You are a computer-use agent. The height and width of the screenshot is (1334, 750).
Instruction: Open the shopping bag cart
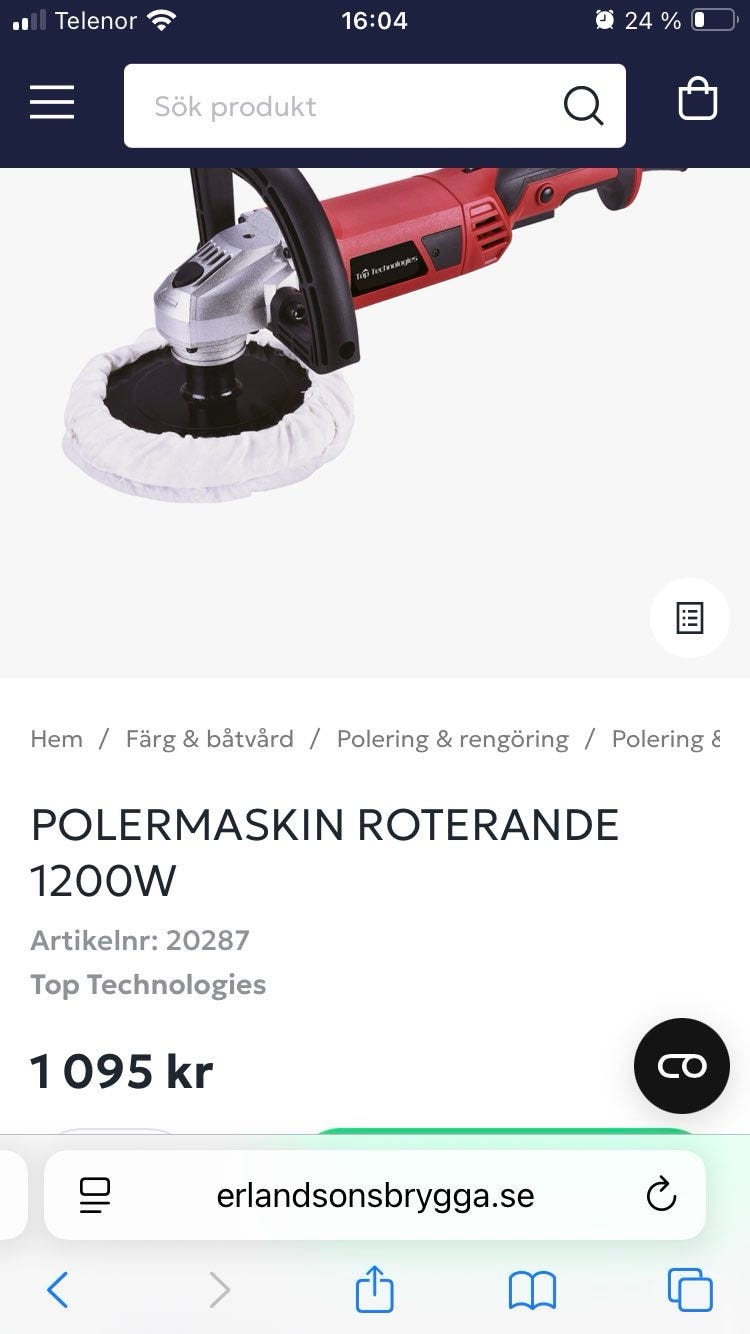[x=698, y=100]
